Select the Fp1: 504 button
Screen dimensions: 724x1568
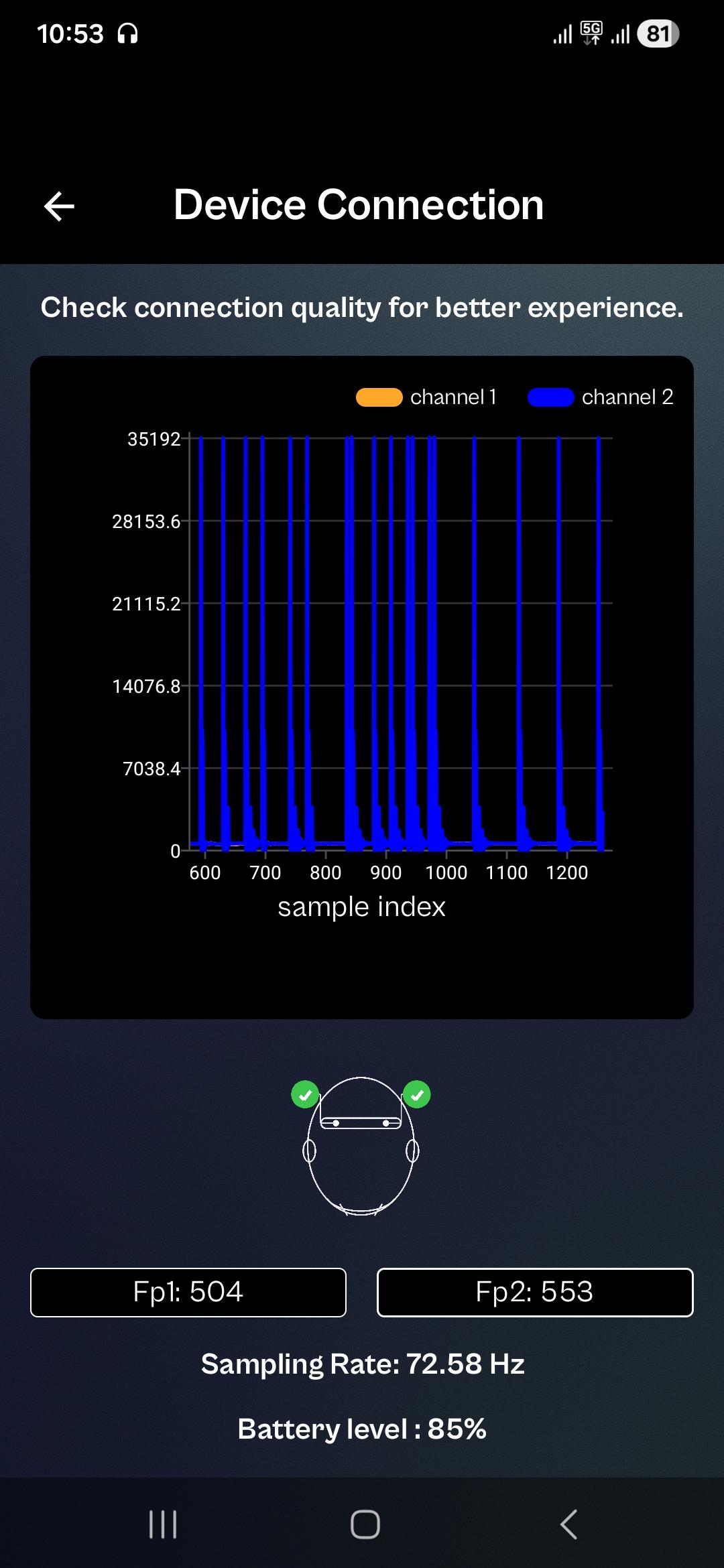(188, 1292)
